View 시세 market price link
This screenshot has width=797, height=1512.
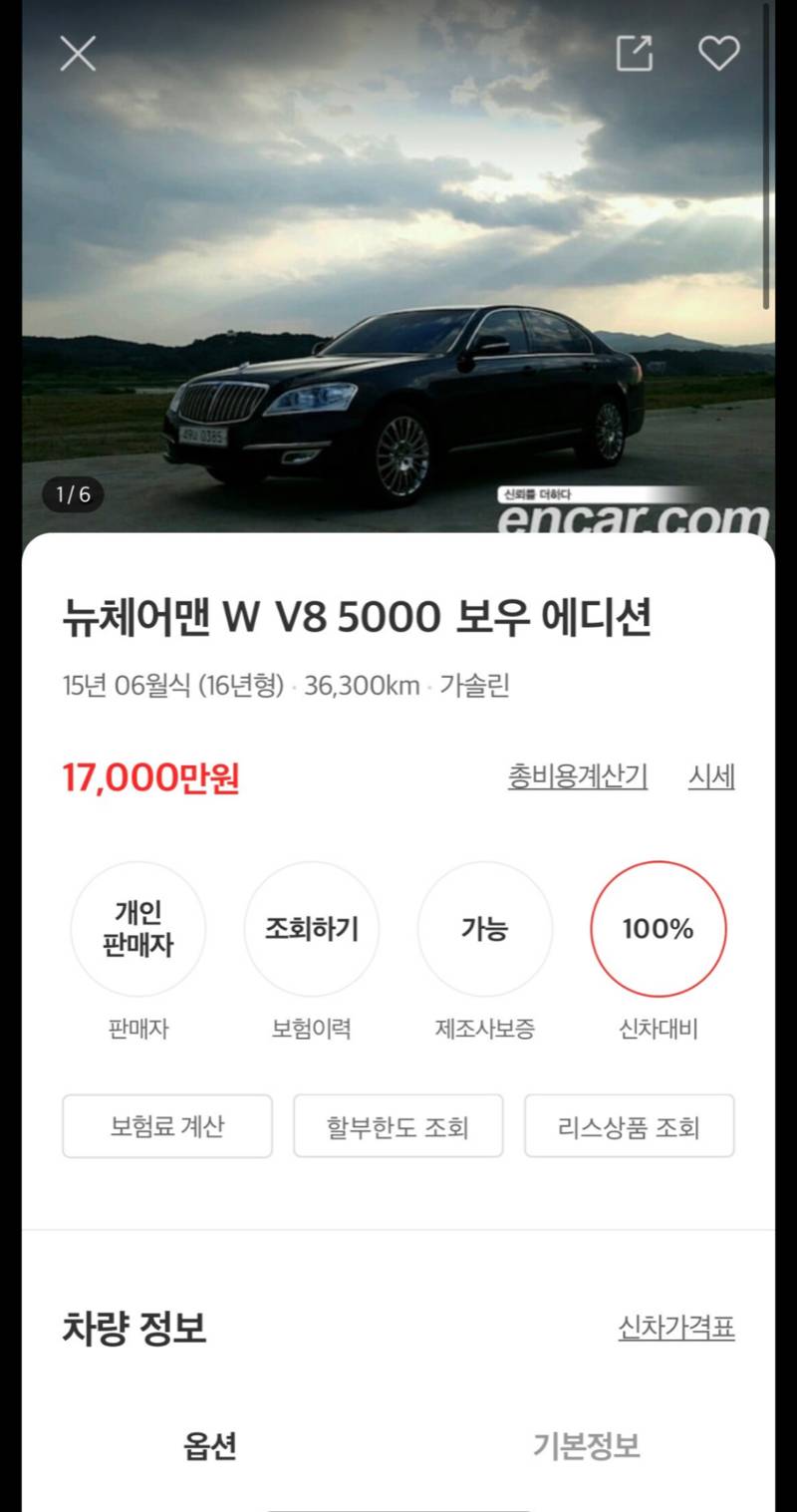711,776
